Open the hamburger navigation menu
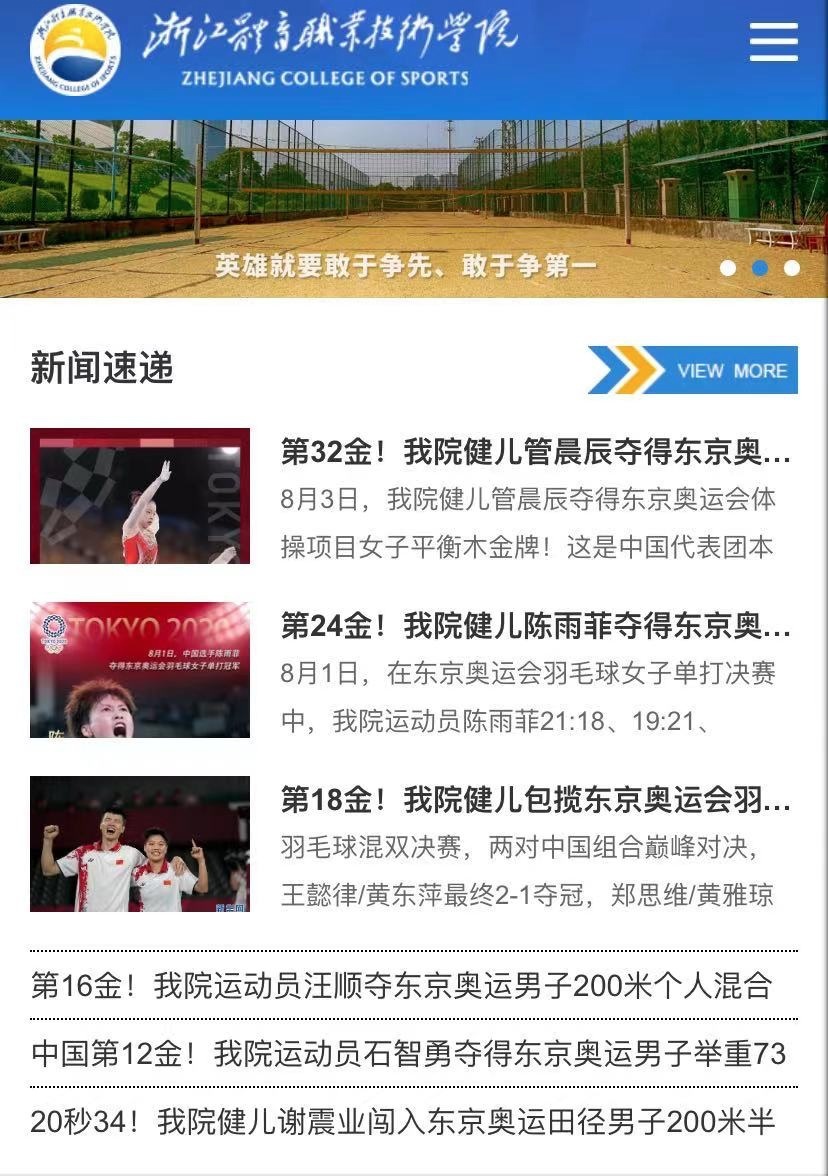Screen dimensions: 828x1176 point(772,42)
